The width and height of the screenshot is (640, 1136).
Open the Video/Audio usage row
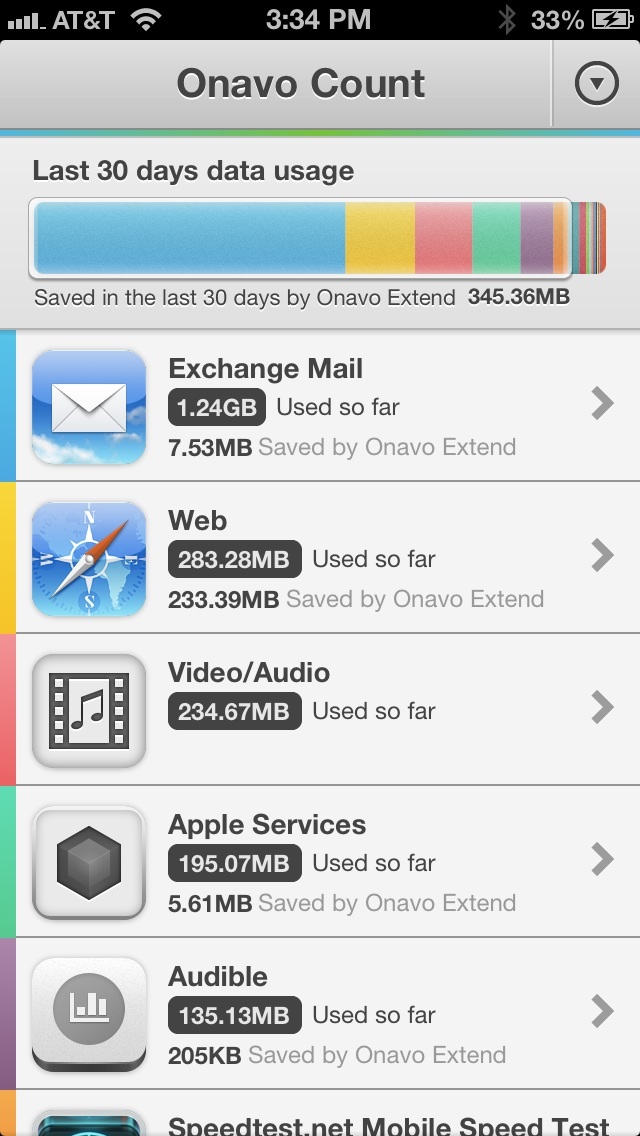tap(320, 709)
